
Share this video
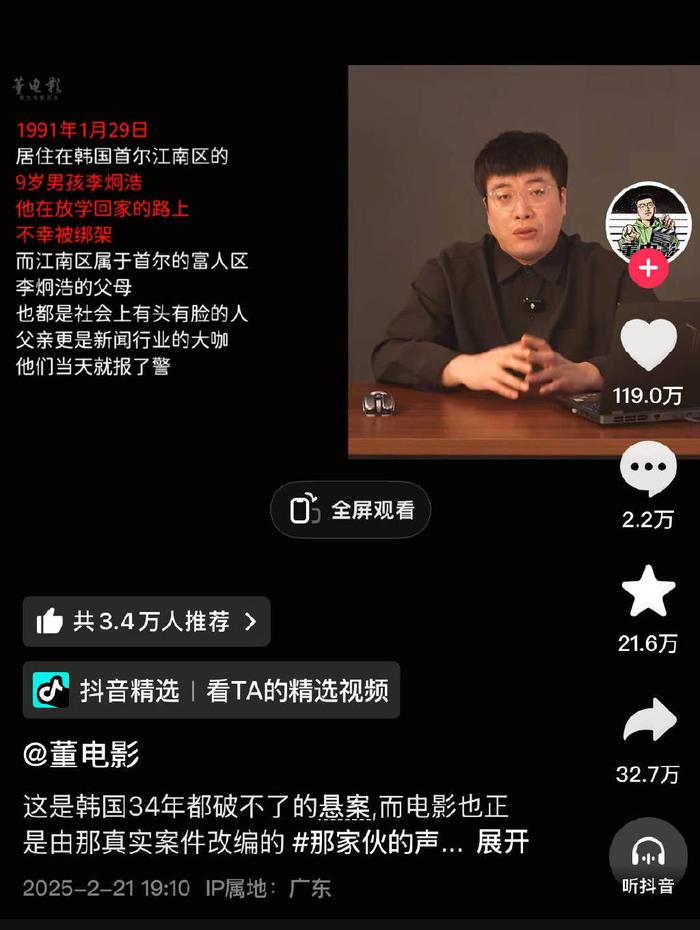click(648, 720)
